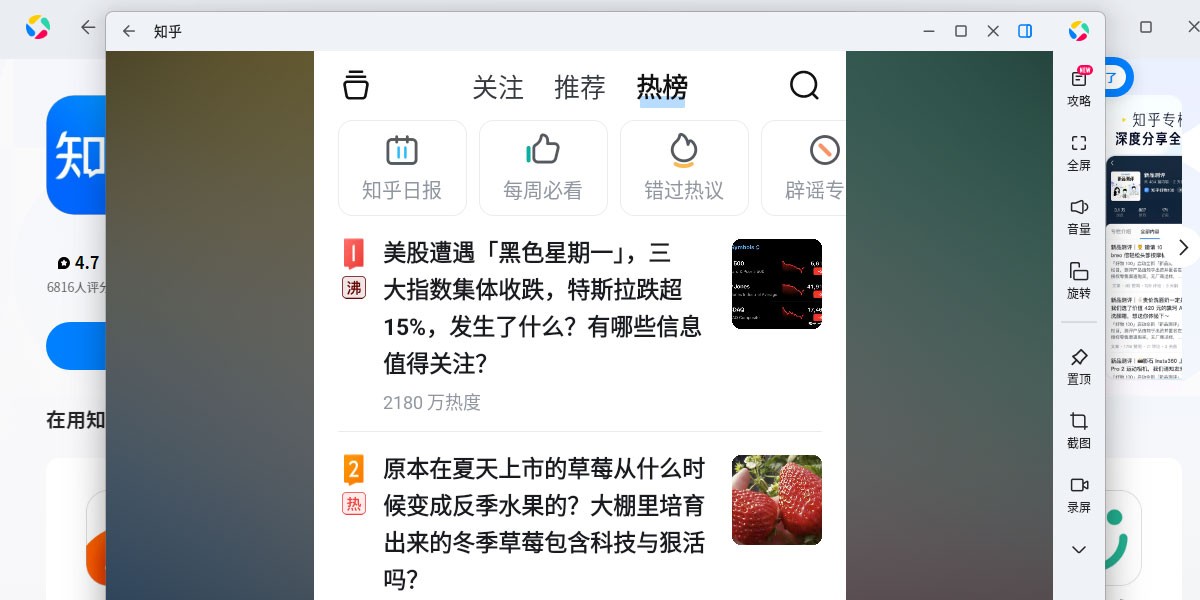Open 错过热议 shortcut
Screen dimensions: 1200x600
click(684, 168)
